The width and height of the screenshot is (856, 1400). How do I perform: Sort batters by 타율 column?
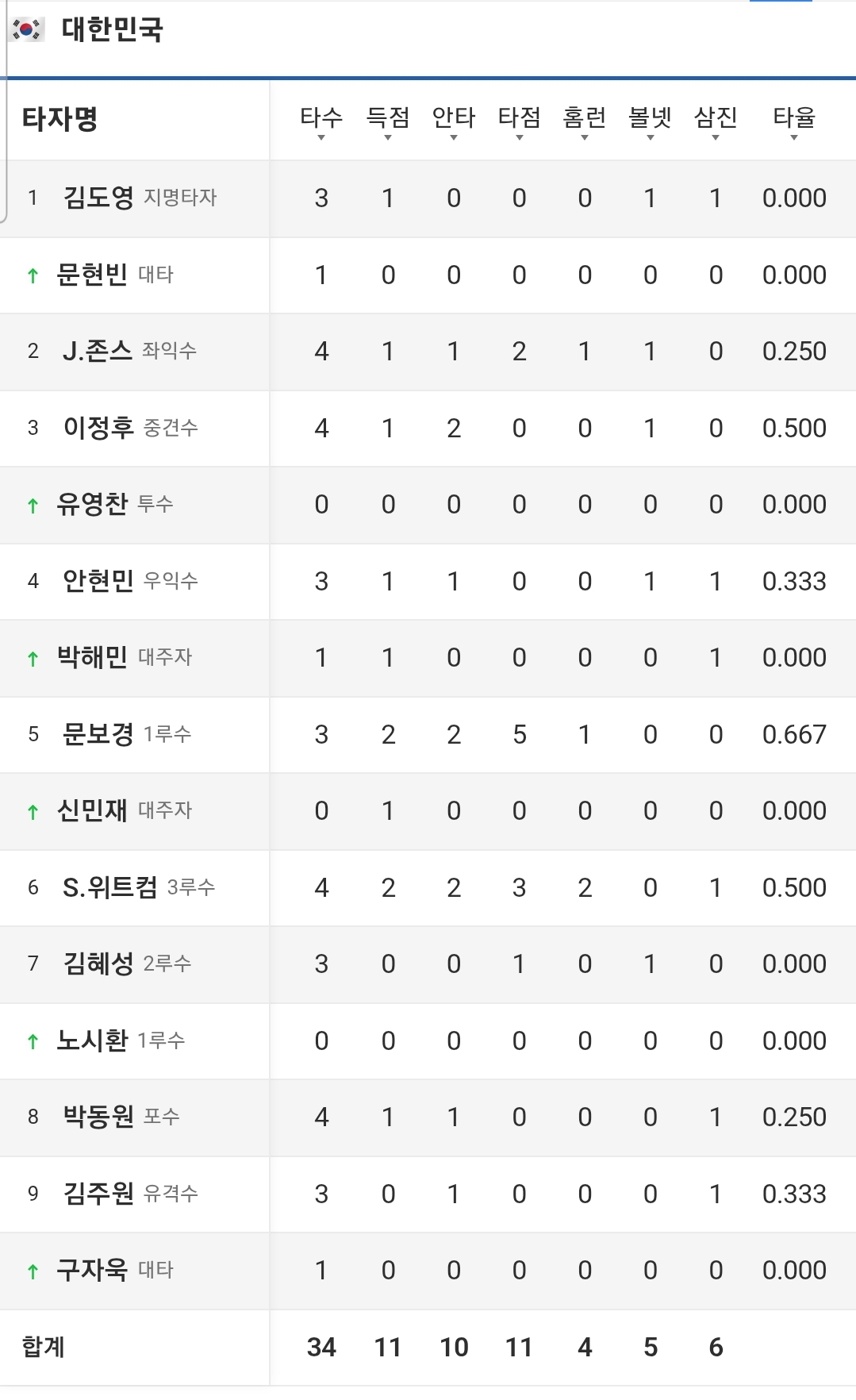coord(794,121)
